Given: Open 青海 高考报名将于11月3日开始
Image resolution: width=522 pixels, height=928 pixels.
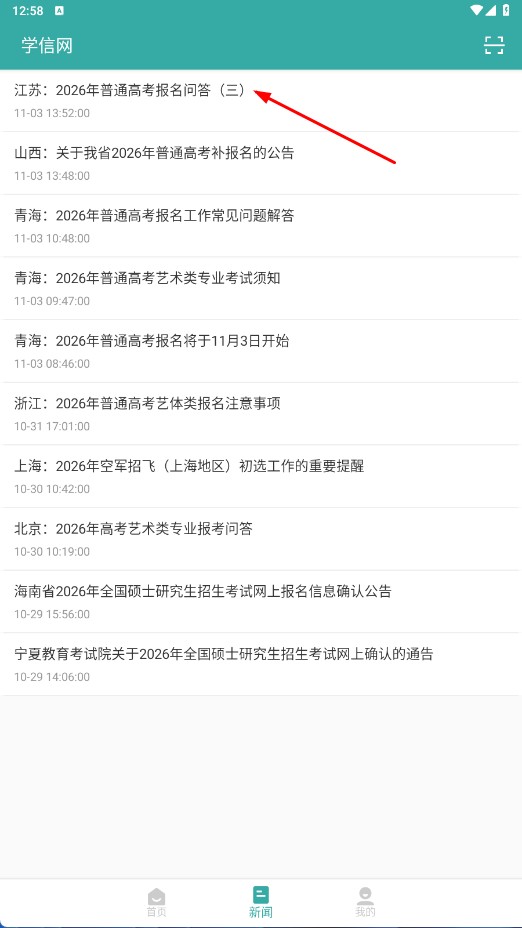Looking at the screenshot, I should 261,351.
